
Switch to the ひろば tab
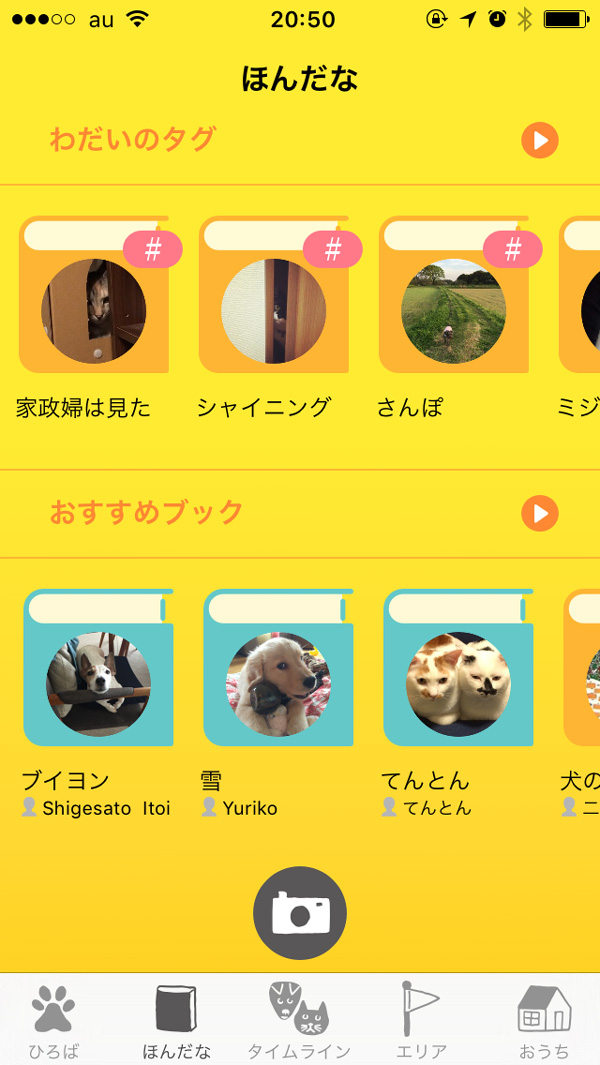(x=53, y=1020)
